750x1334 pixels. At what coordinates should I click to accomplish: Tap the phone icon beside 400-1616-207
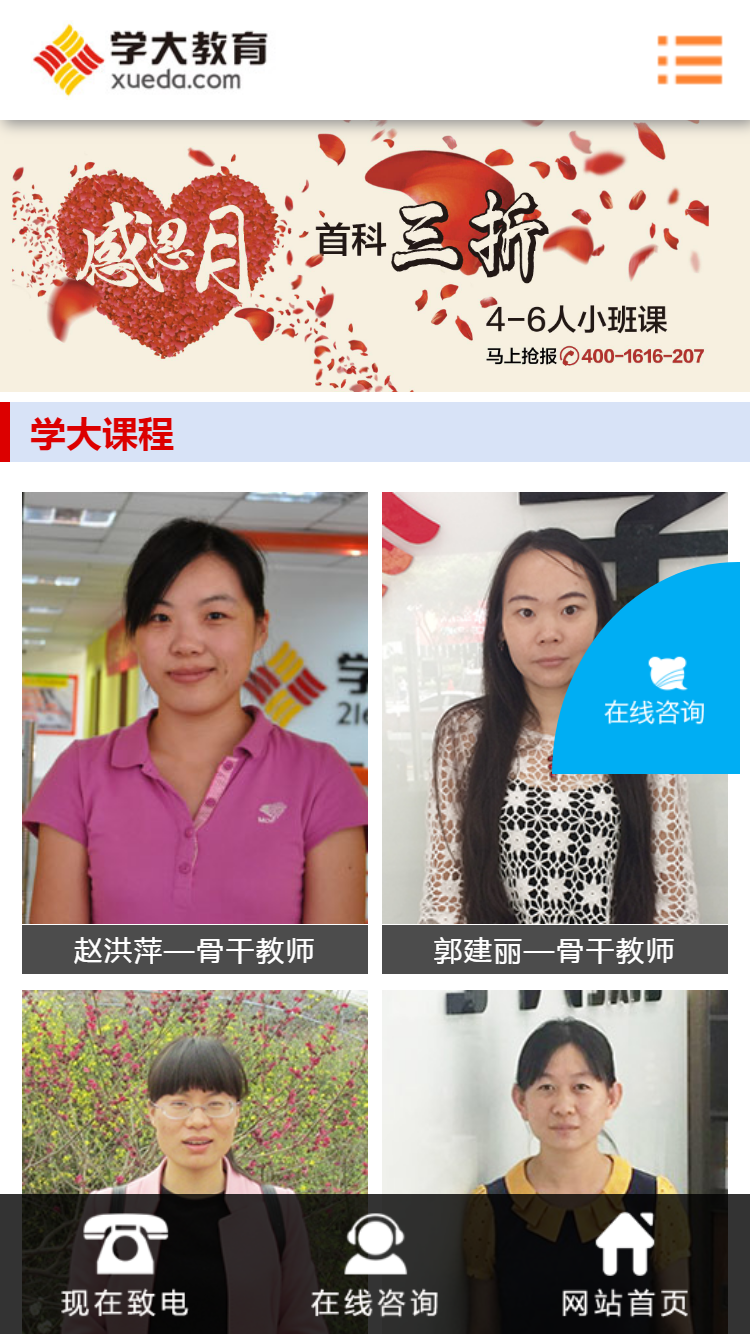[568, 355]
